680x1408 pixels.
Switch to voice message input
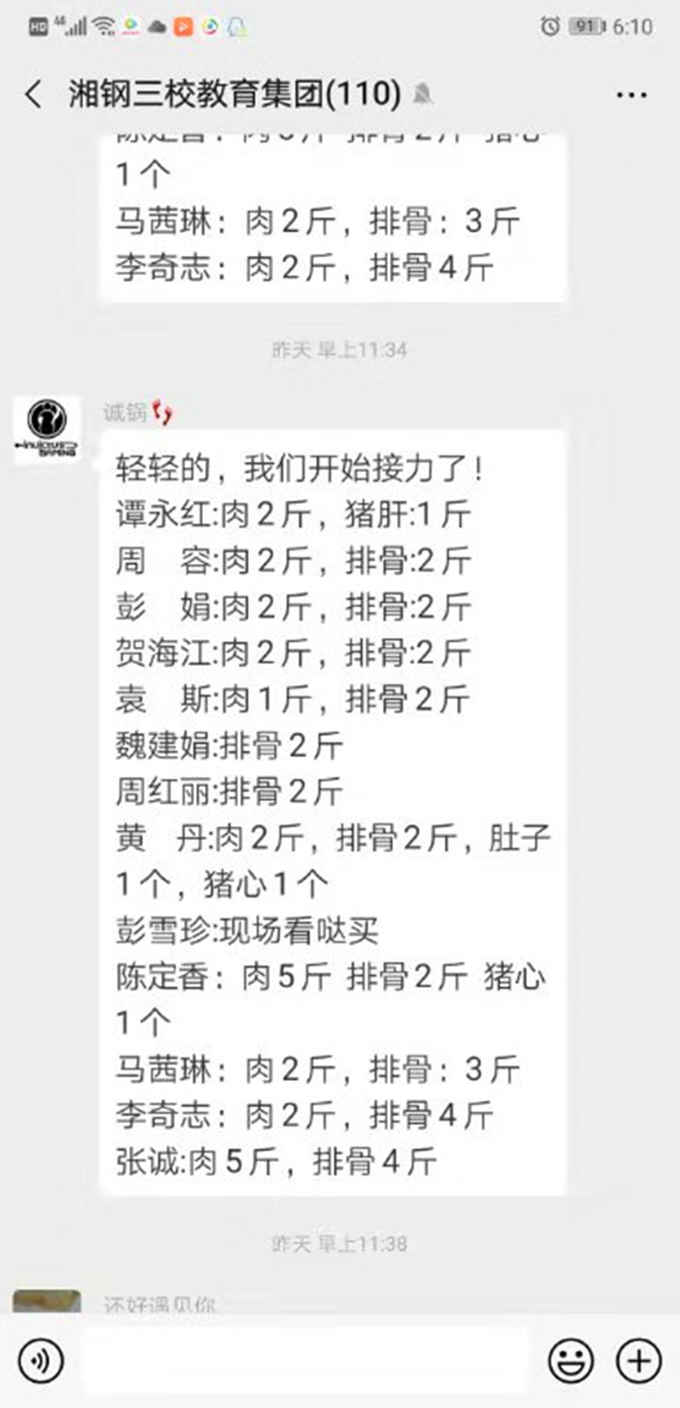(40, 1360)
